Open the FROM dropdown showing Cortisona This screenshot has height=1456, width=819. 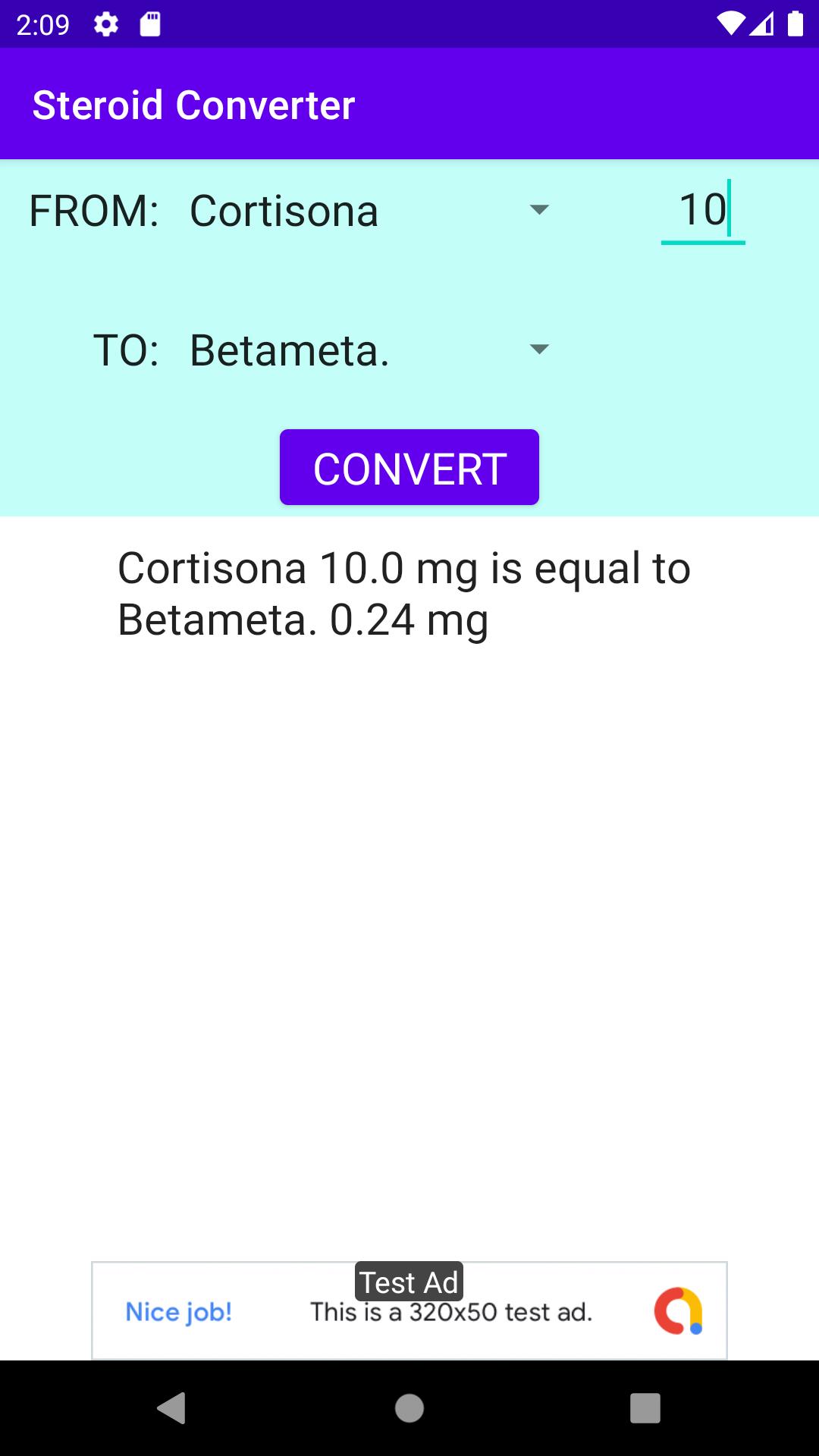(x=369, y=210)
